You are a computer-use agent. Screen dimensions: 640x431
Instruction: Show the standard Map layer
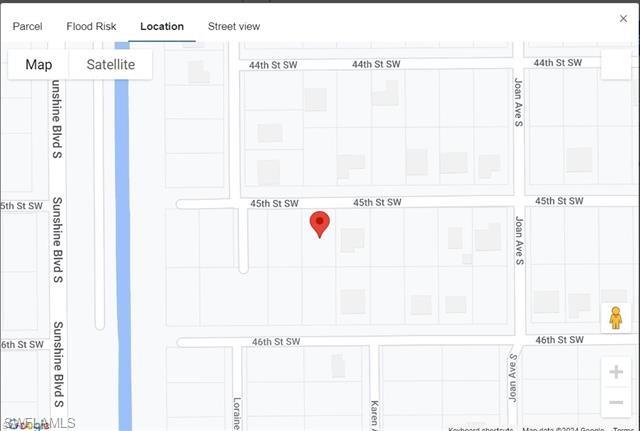point(39,64)
